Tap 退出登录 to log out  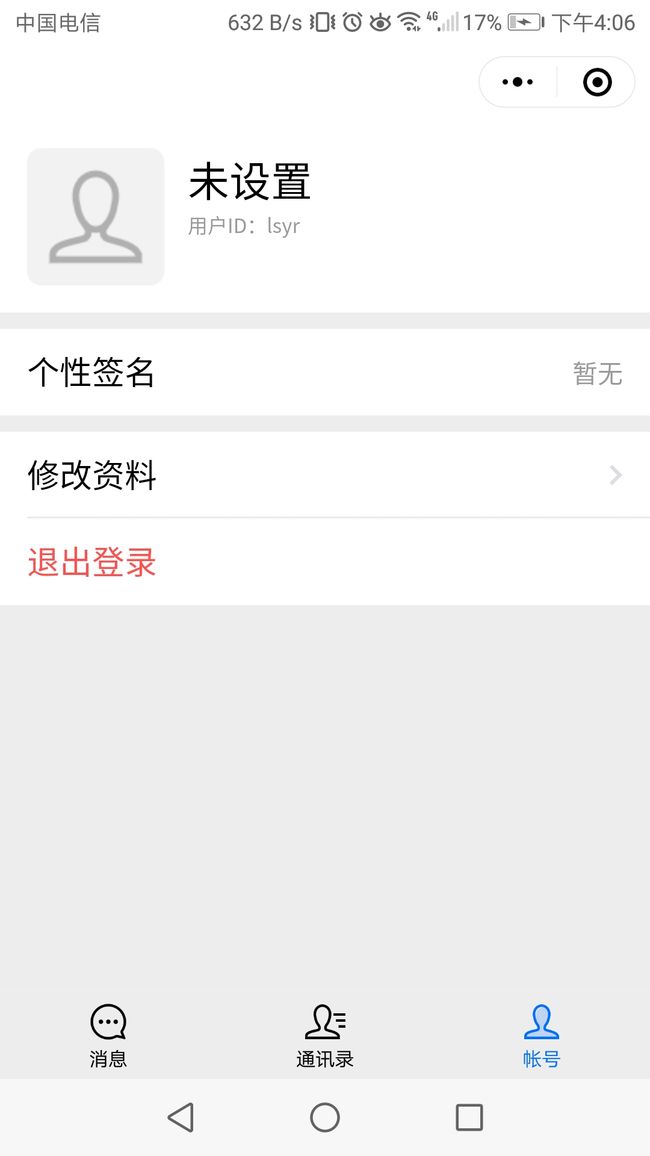pyautogui.click(x=325, y=562)
